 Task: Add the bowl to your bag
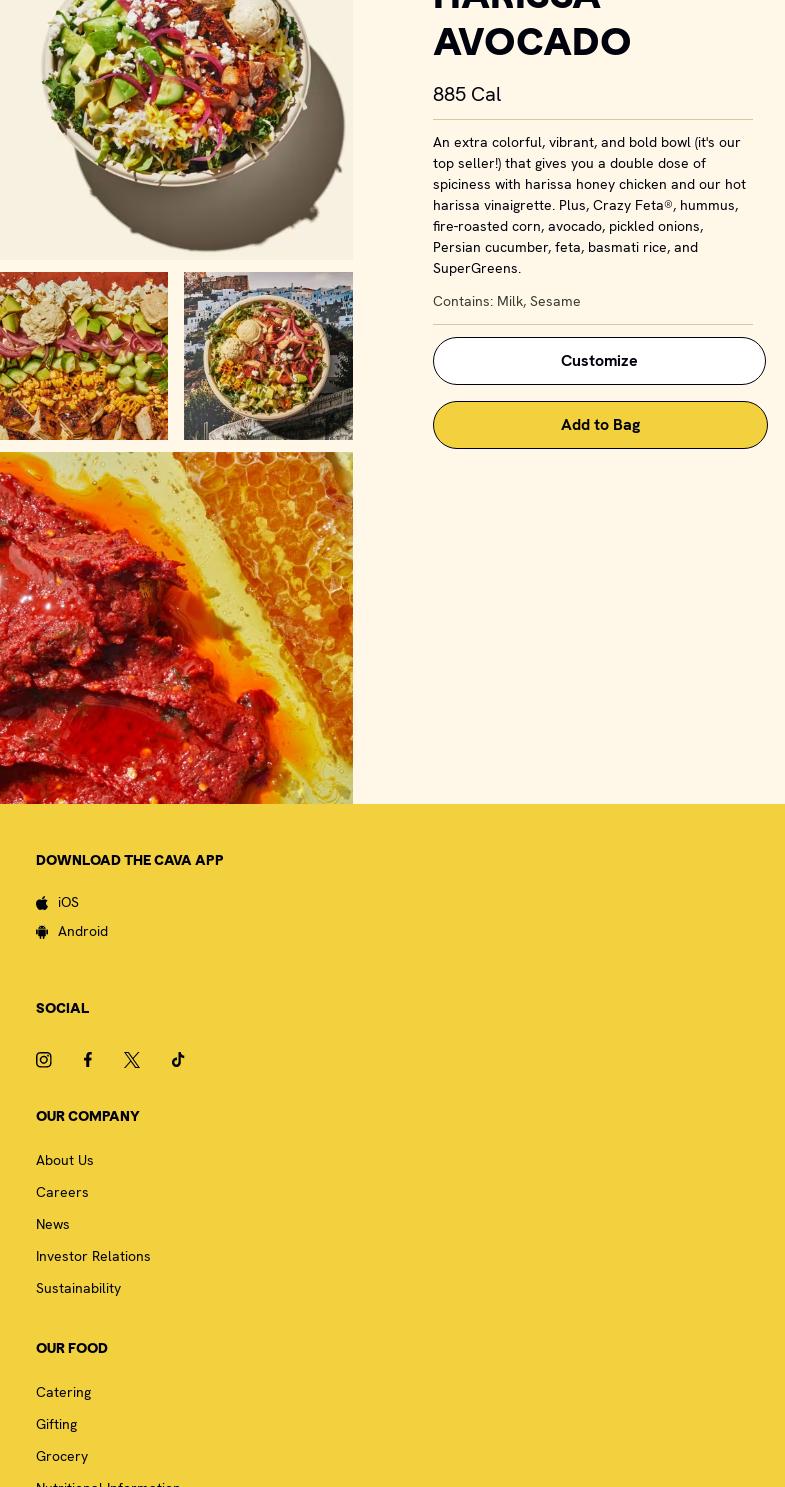(600, 425)
